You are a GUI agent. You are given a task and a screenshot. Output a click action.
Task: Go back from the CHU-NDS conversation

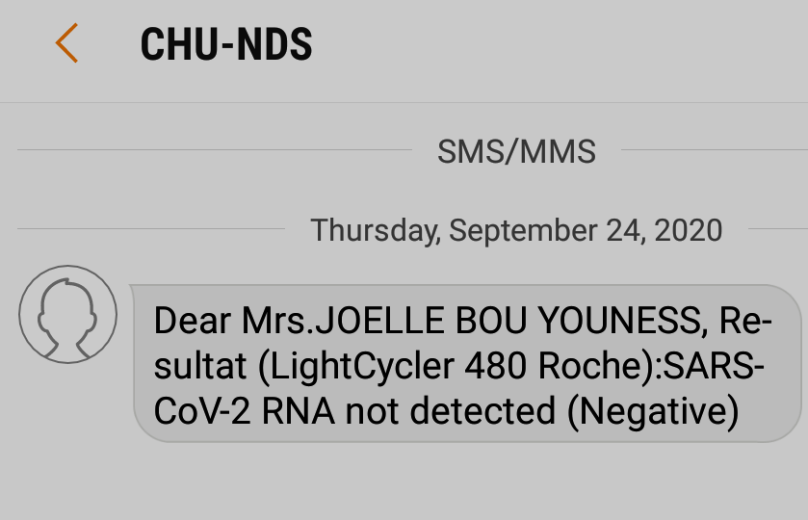coord(66,44)
